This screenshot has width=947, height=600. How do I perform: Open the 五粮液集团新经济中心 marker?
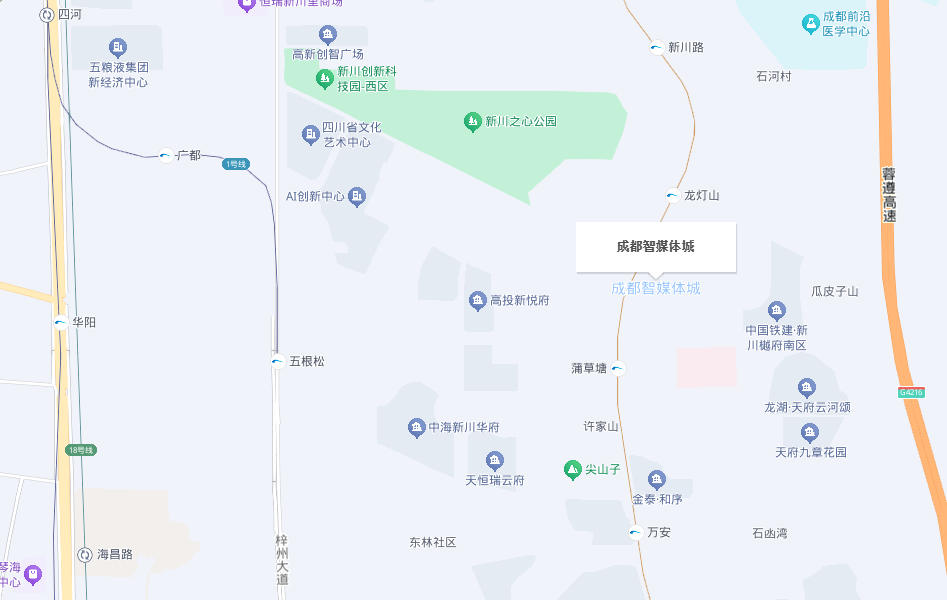point(118,48)
